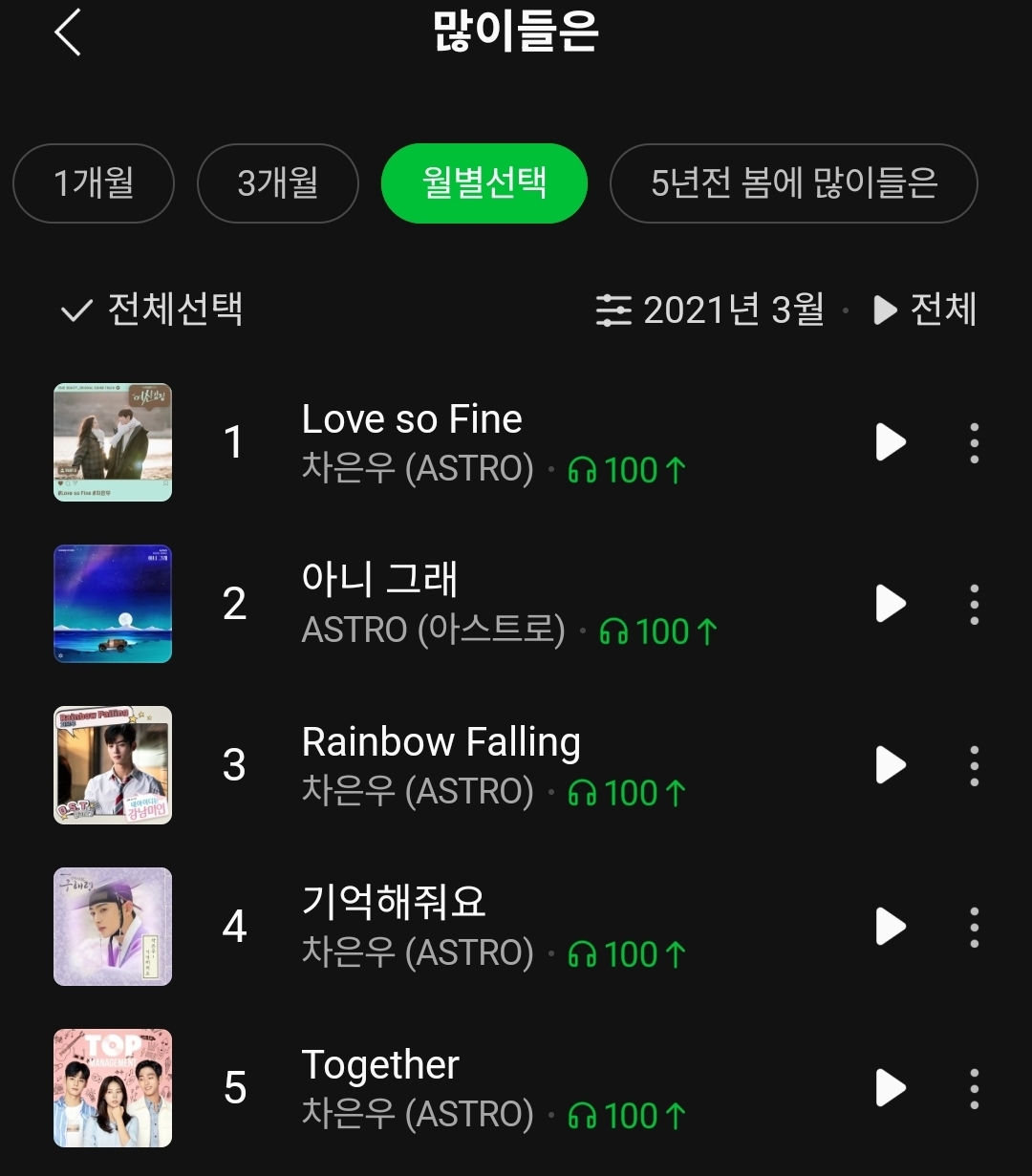1032x1176 pixels.
Task: Open more options for Love so Fine
Action: pos(974,442)
